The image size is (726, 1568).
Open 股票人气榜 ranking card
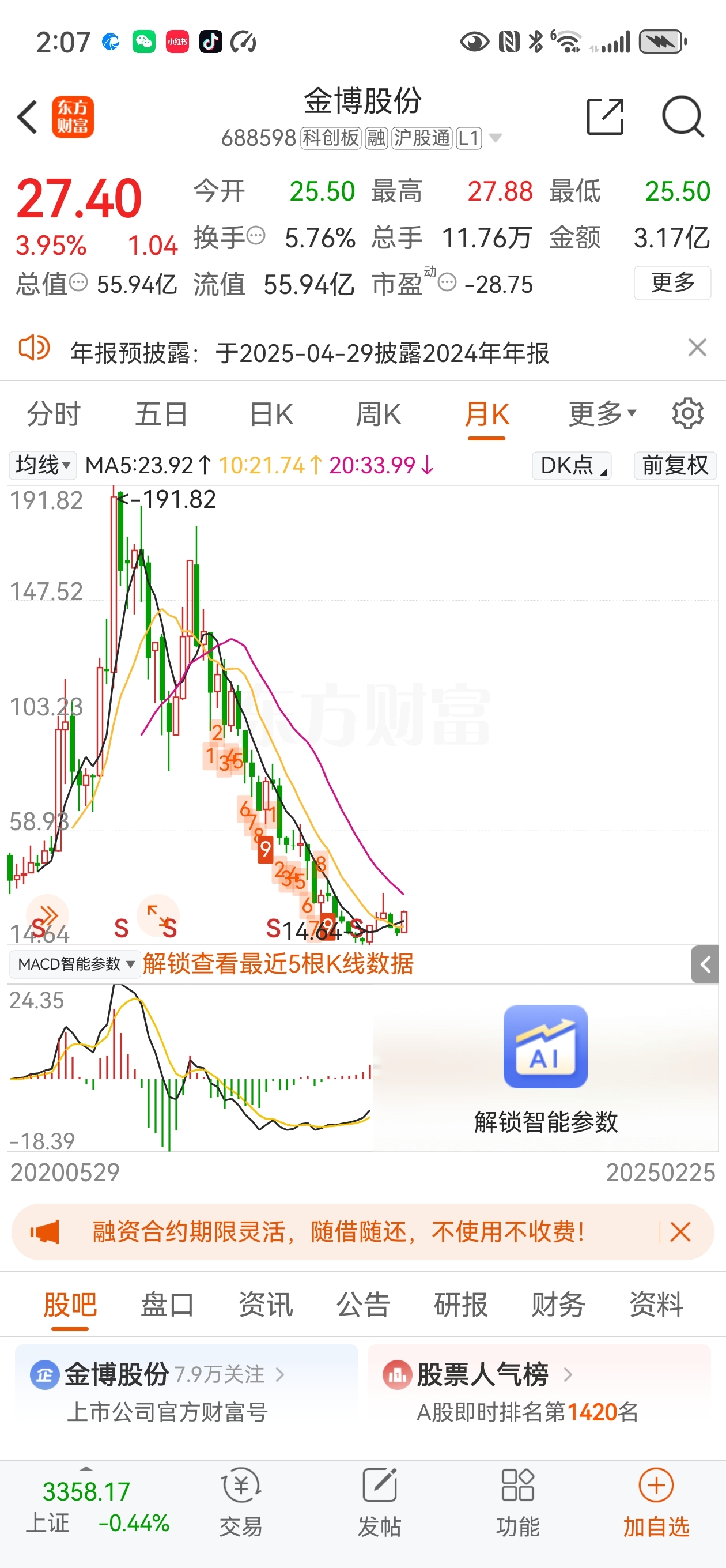tap(539, 1393)
